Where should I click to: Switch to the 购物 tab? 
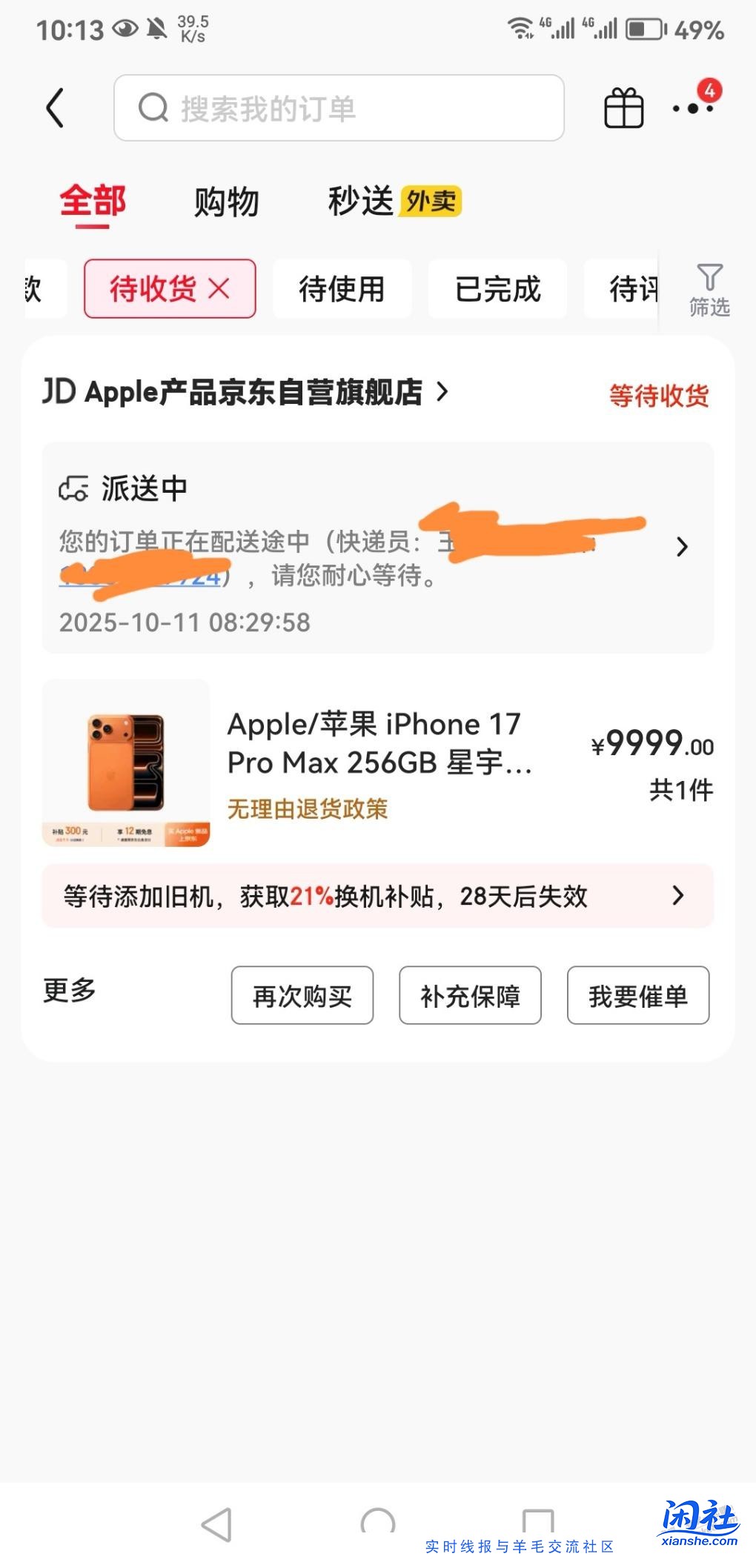pos(227,201)
